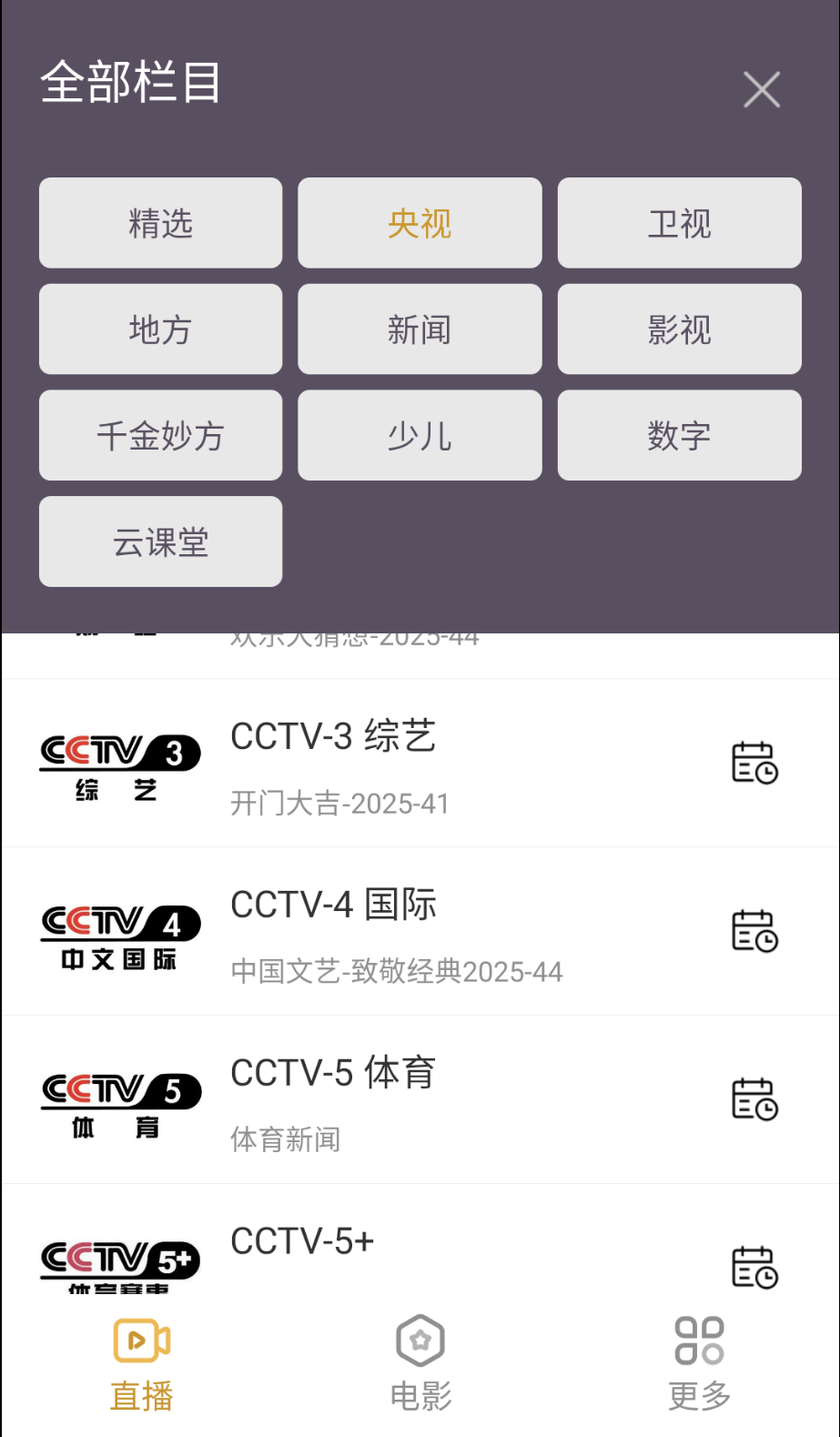840x1437 pixels.
Task: Switch to the 影视 tab
Action: tap(679, 329)
